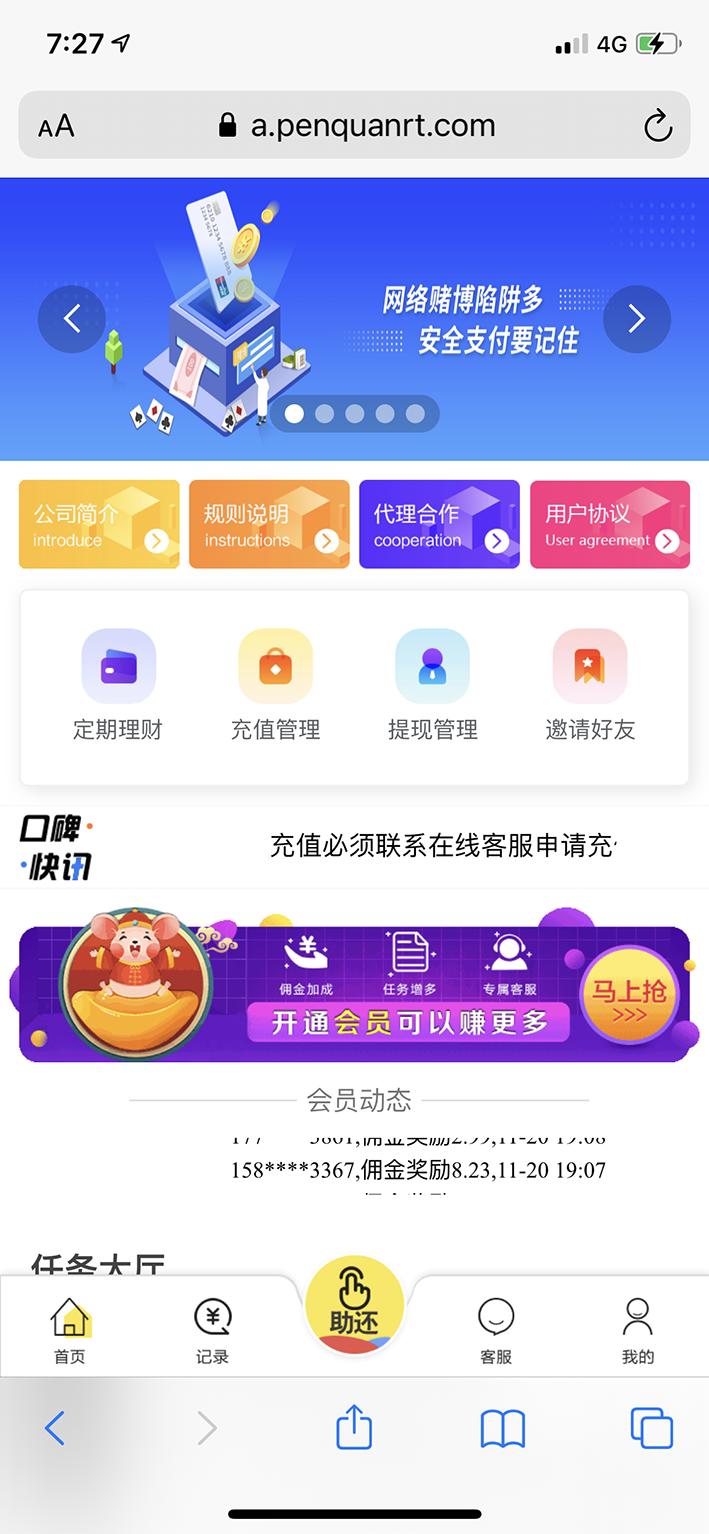This screenshot has height=1534, width=709.
Task: Show the previous banner slide
Action: pos(71,319)
